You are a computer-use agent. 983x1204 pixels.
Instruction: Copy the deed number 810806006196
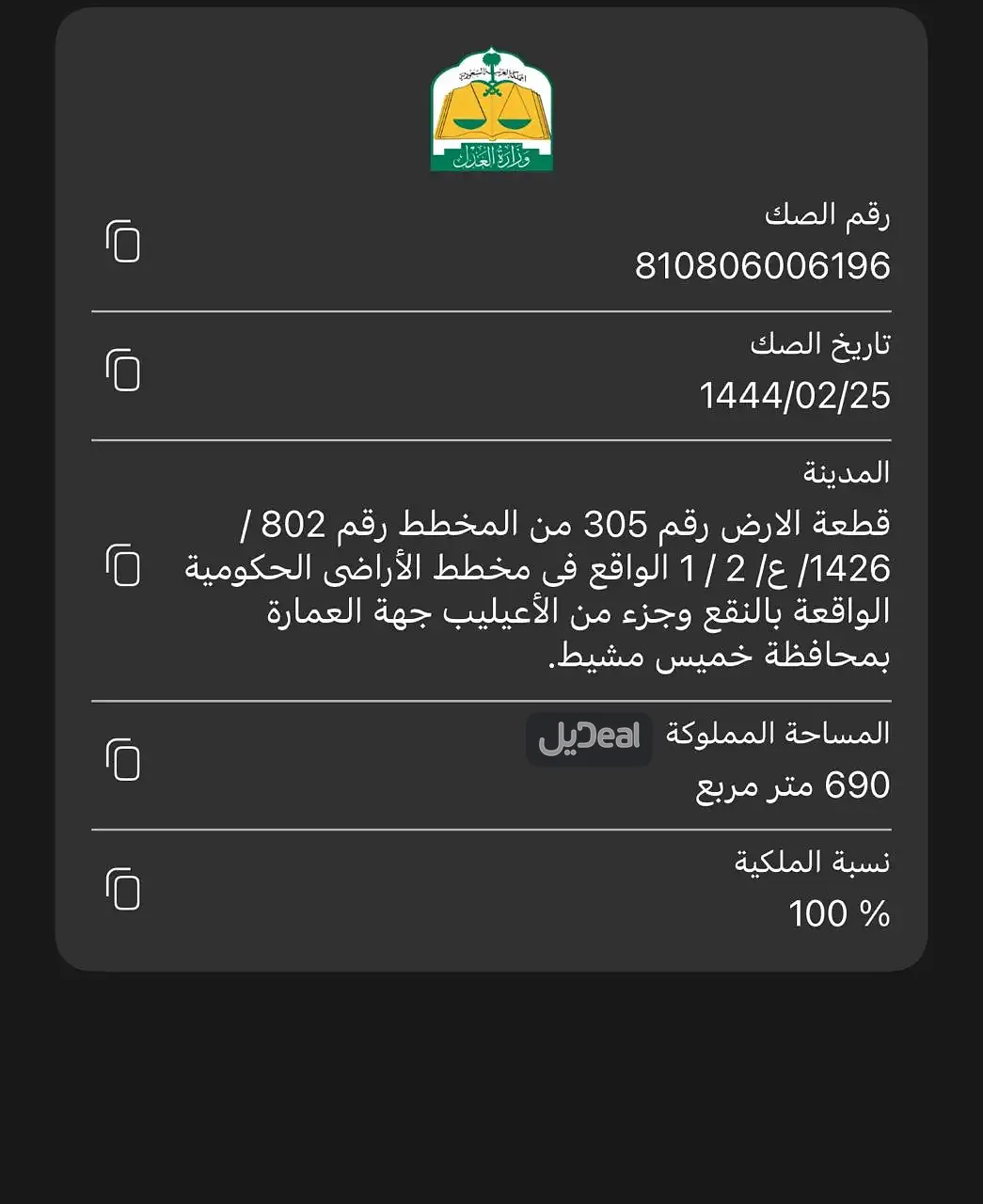click(x=123, y=242)
